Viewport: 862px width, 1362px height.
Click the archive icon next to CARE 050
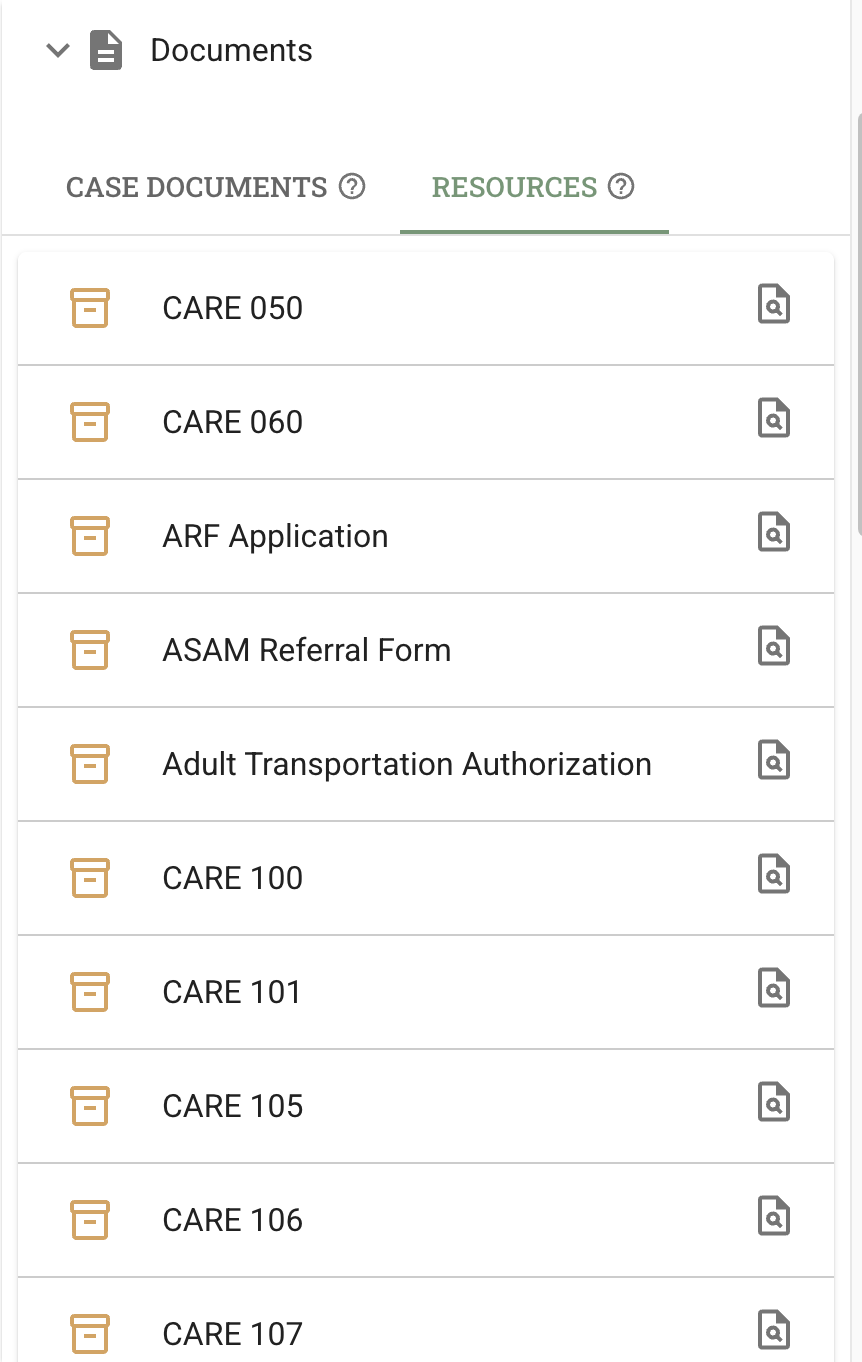[x=90, y=307]
